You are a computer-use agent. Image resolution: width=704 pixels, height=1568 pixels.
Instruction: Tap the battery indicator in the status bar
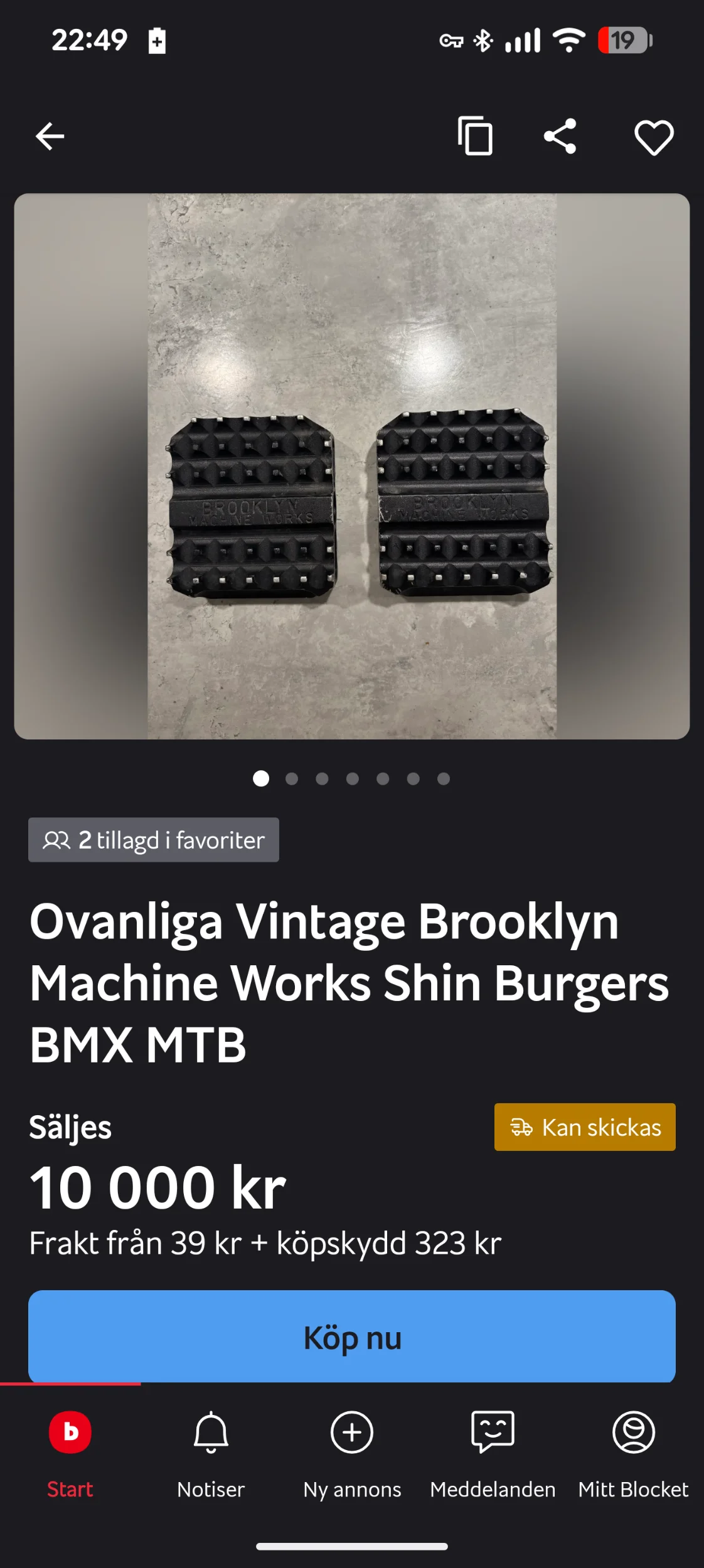click(624, 40)
